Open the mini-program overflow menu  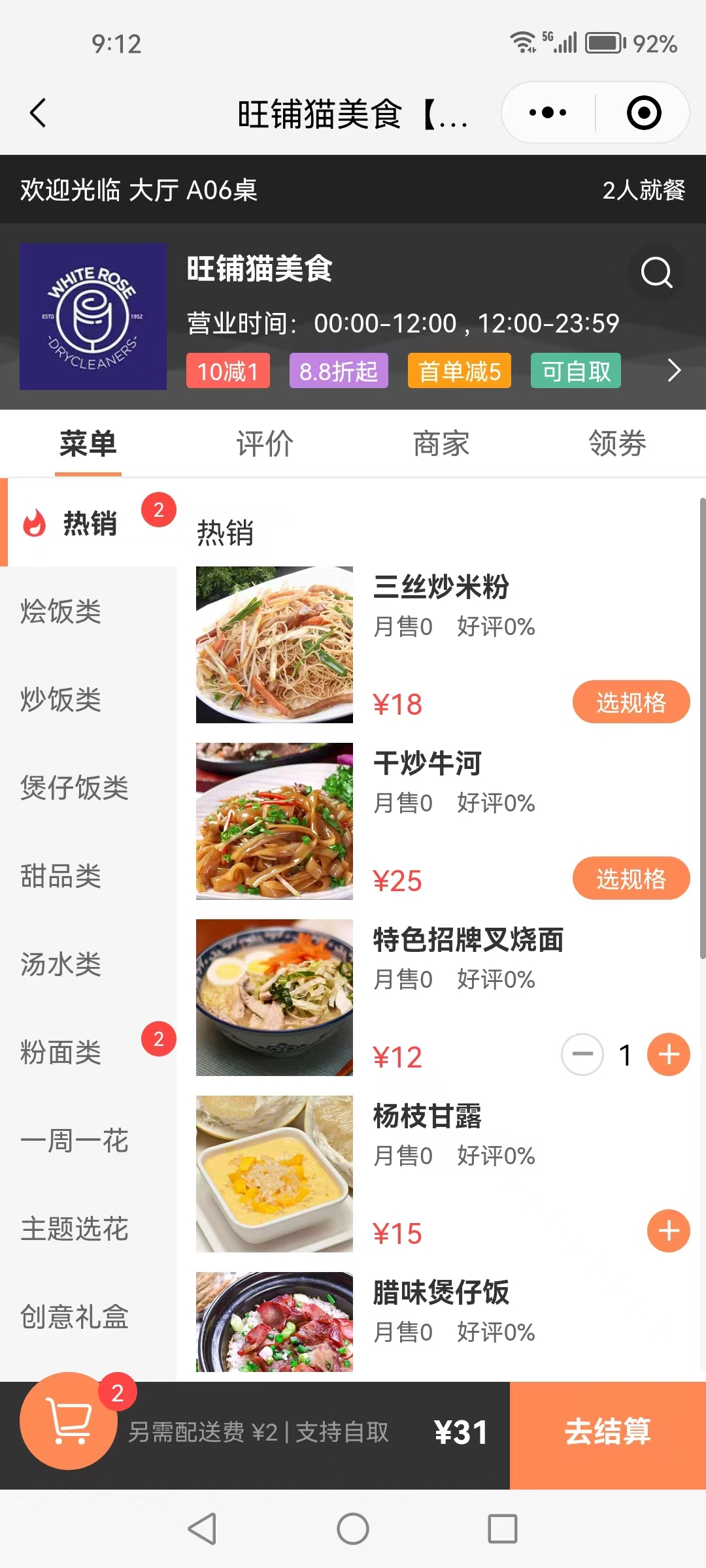[x=548, y=113]
